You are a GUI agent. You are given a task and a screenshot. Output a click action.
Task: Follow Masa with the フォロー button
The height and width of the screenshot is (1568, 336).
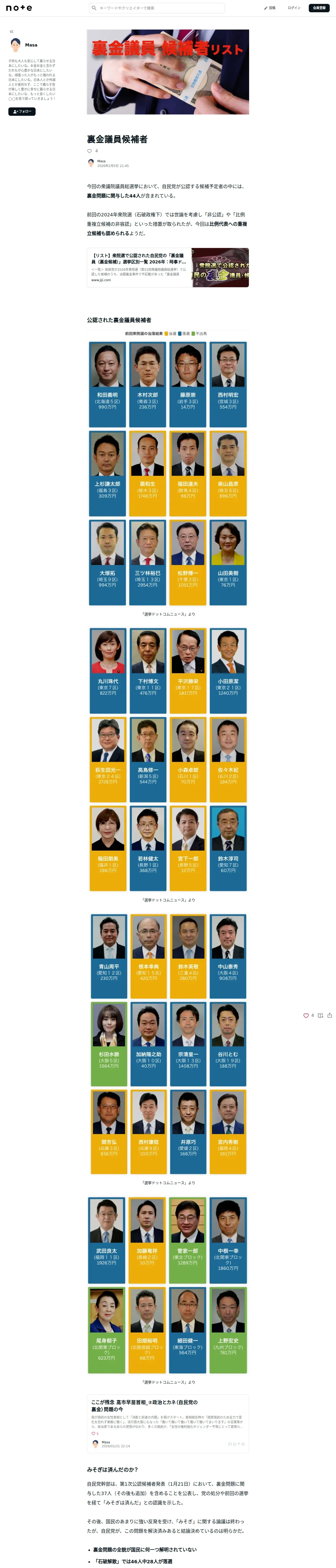22,111
